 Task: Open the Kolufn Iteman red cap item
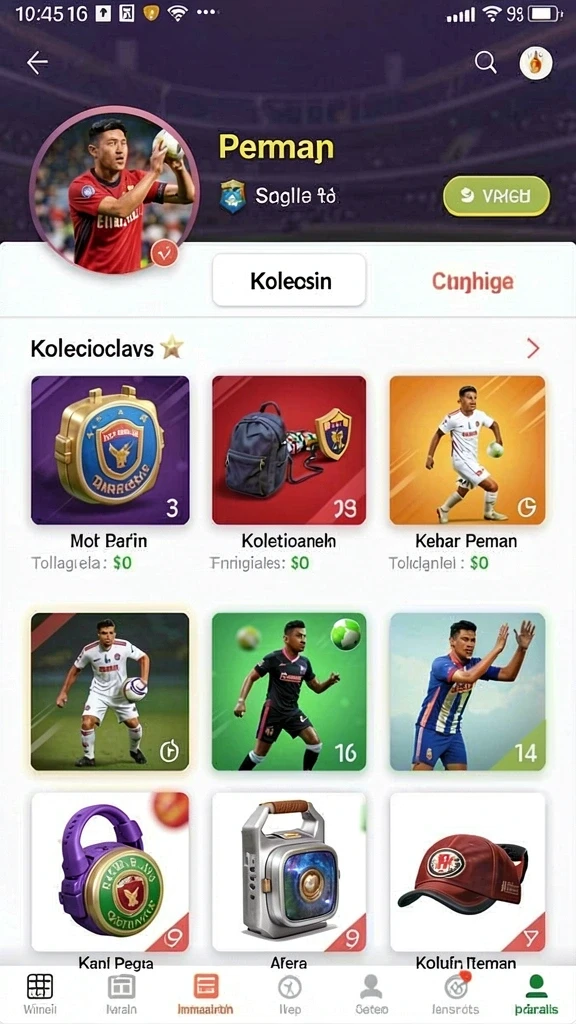coord(467,872)
